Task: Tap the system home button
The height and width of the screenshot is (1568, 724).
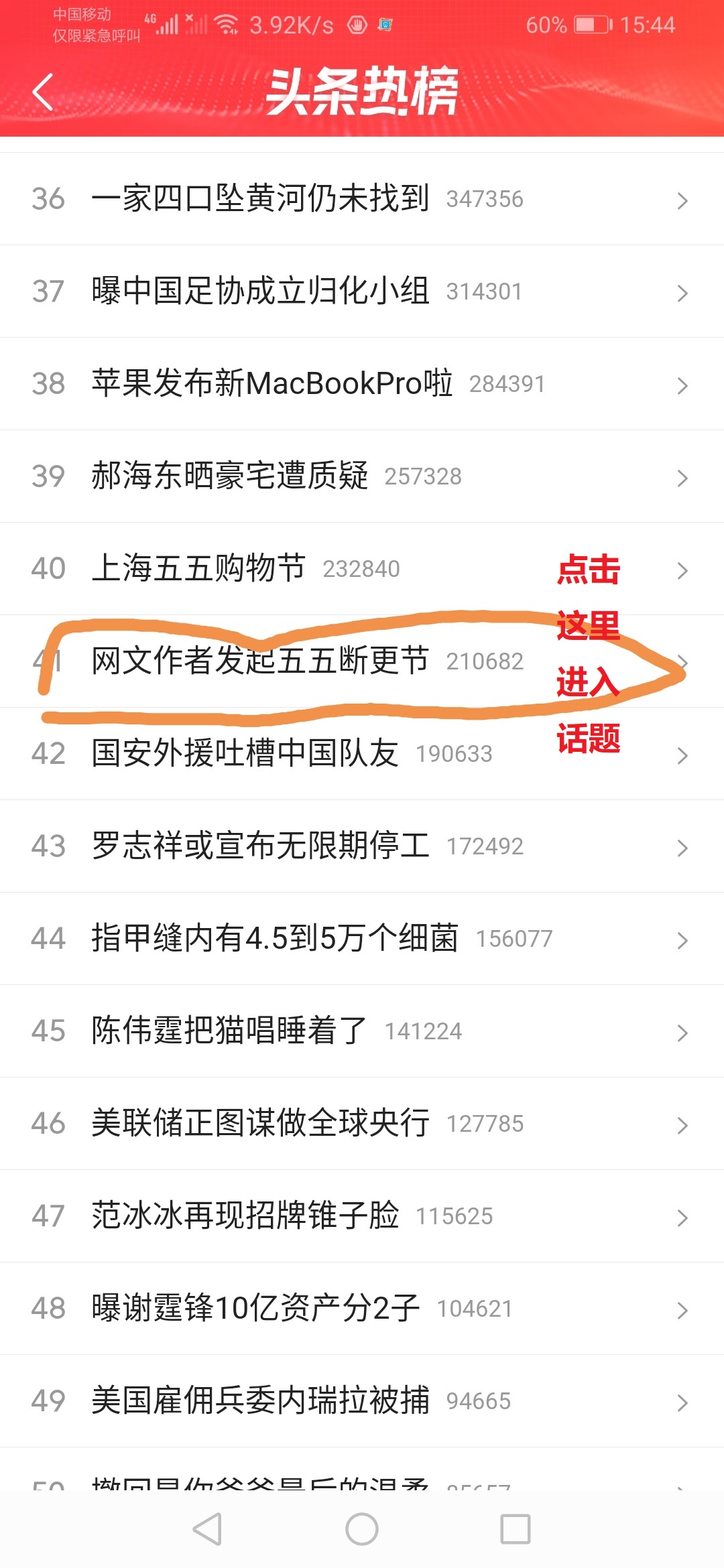Action: pyautogui.click(x=362, y=1530)
